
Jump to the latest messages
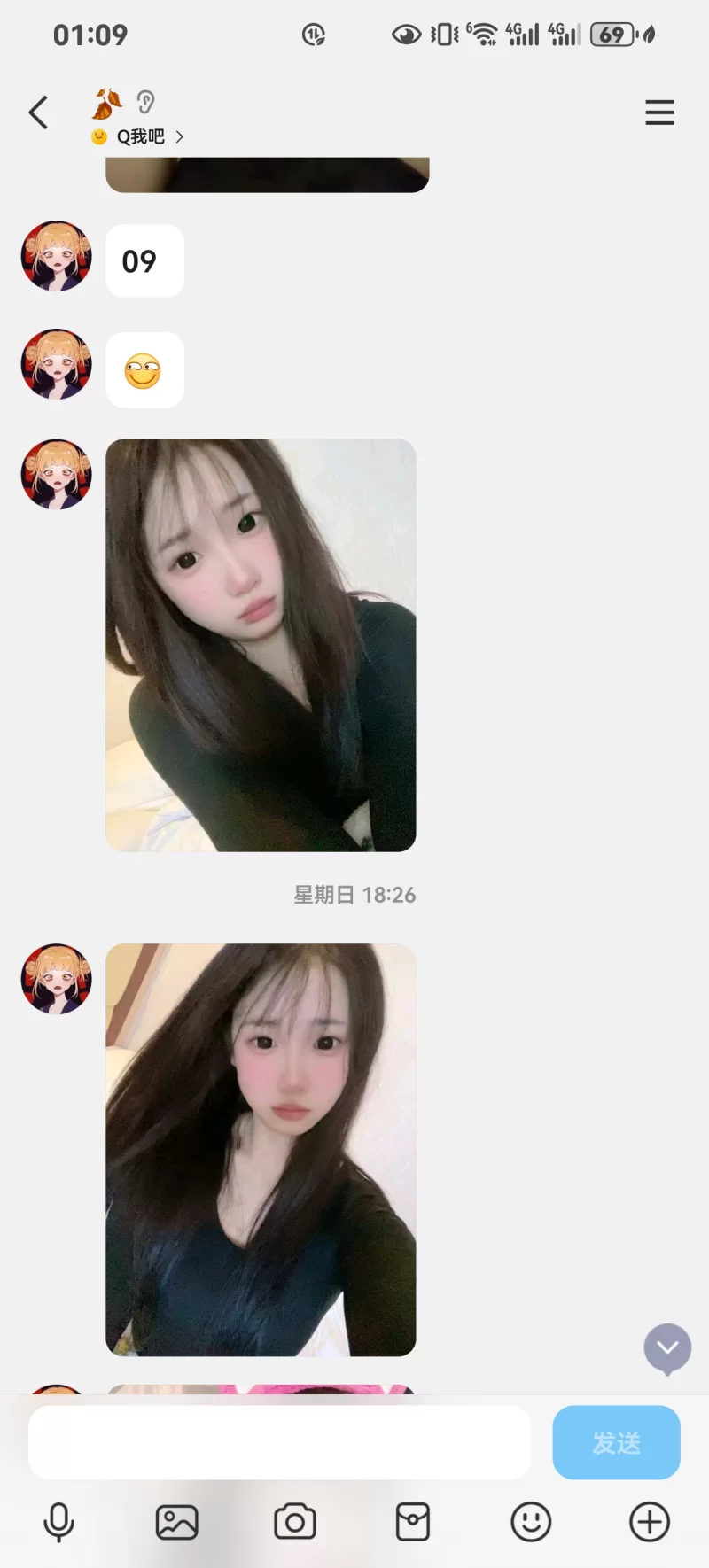[x=667, y=1348]
